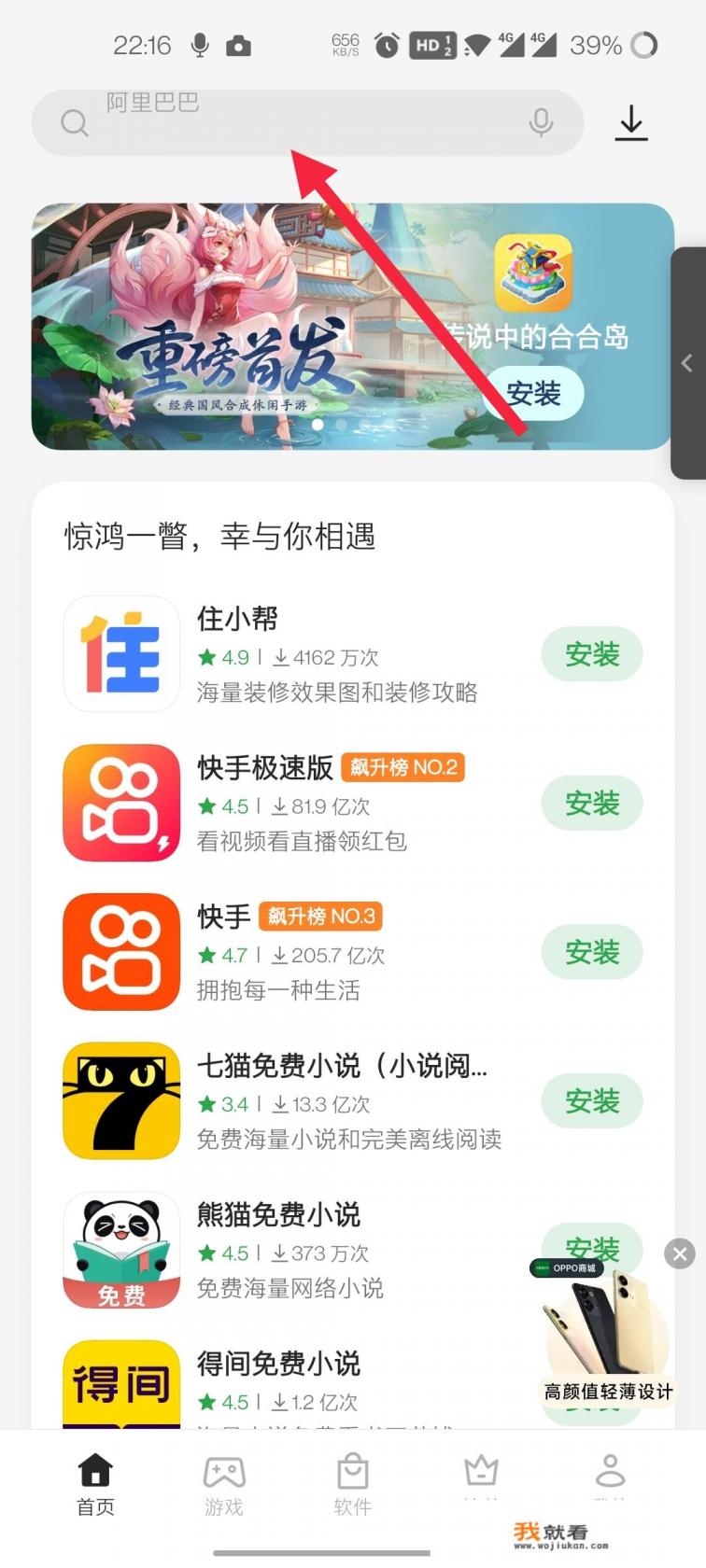Open the download manager arrow icon
The height and width of the screenshot is (1568, 706).
point(631,122)
